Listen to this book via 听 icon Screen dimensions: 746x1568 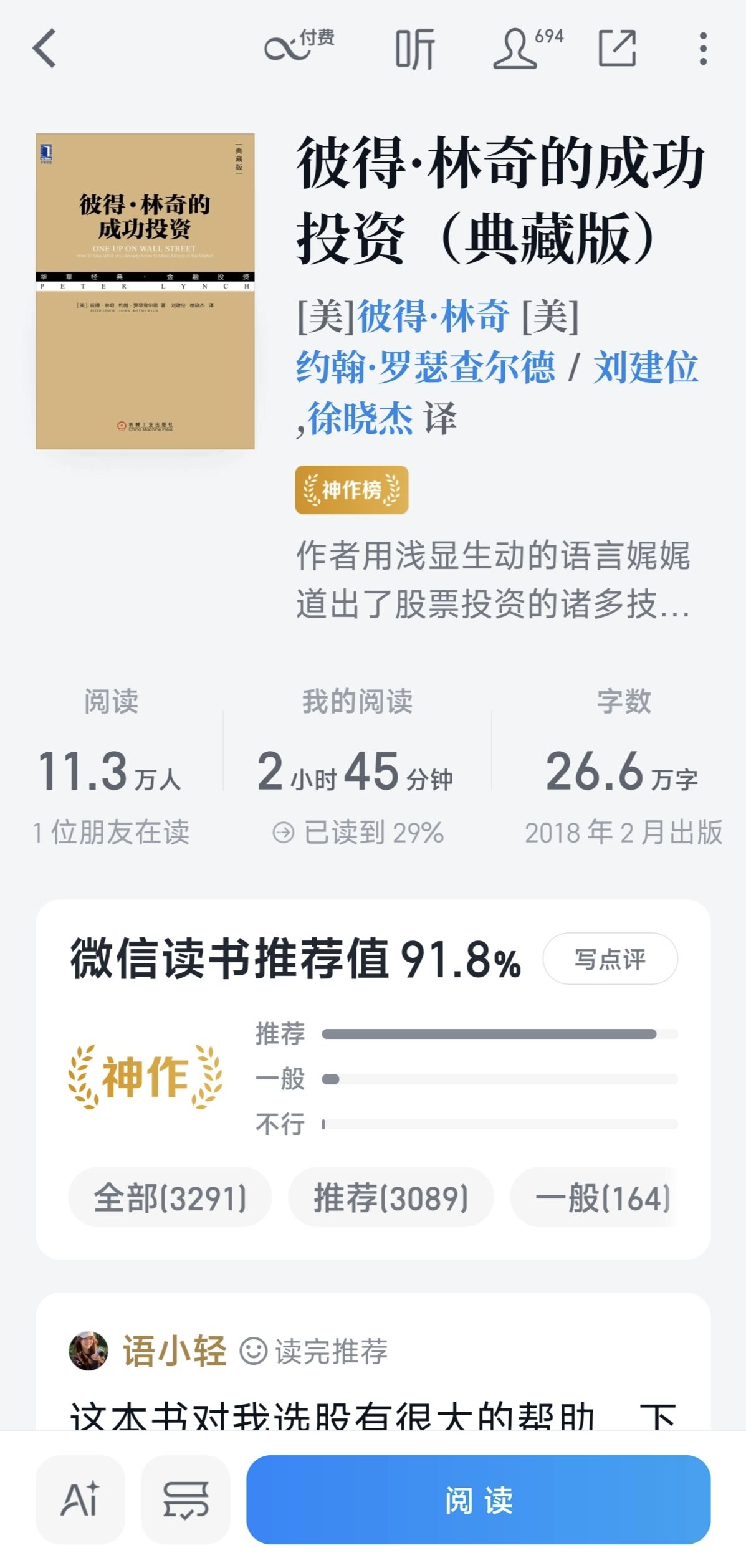[x=414, y=49]
